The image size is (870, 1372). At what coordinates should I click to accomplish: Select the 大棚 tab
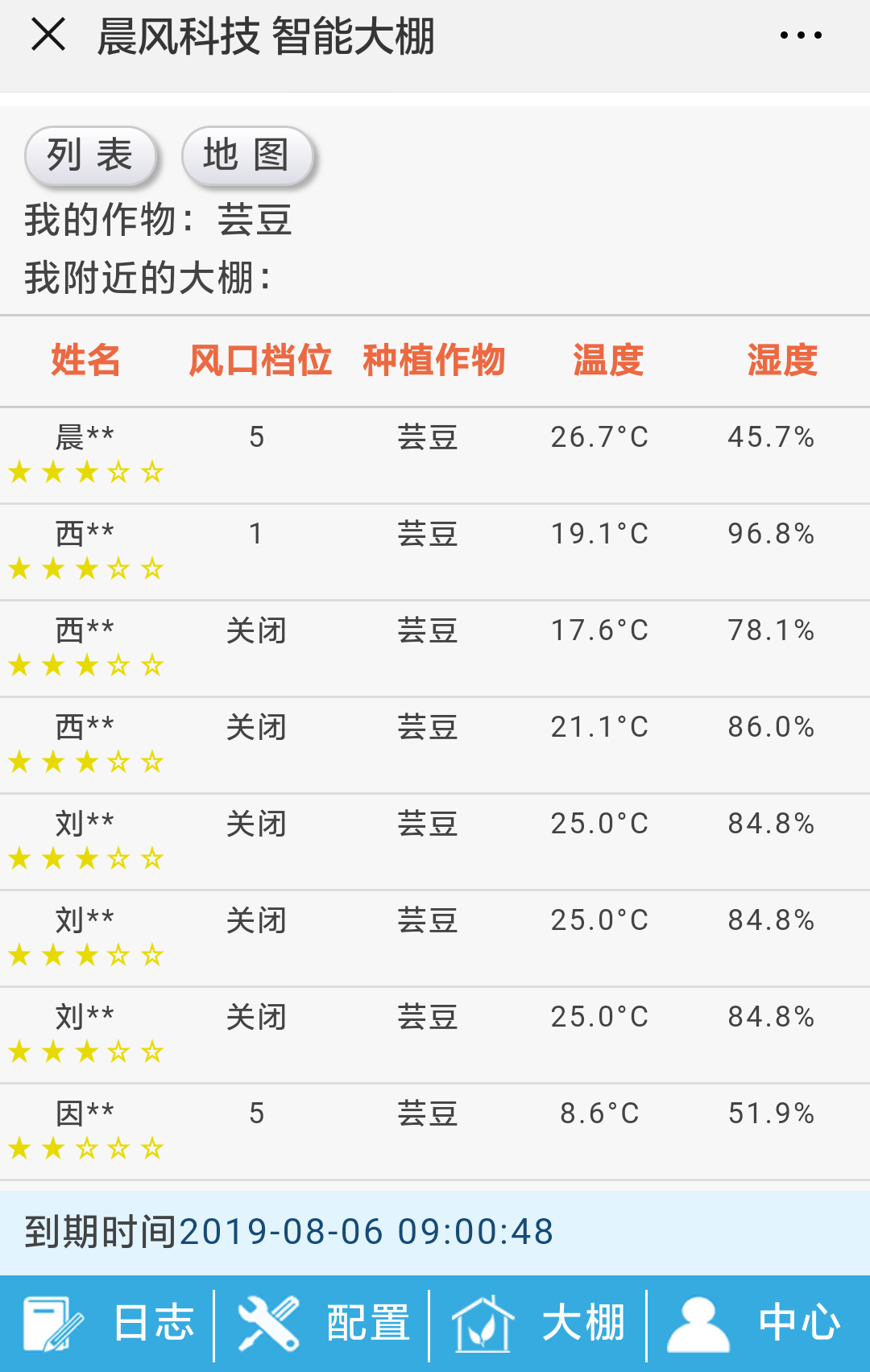(x=539, y=1324)
